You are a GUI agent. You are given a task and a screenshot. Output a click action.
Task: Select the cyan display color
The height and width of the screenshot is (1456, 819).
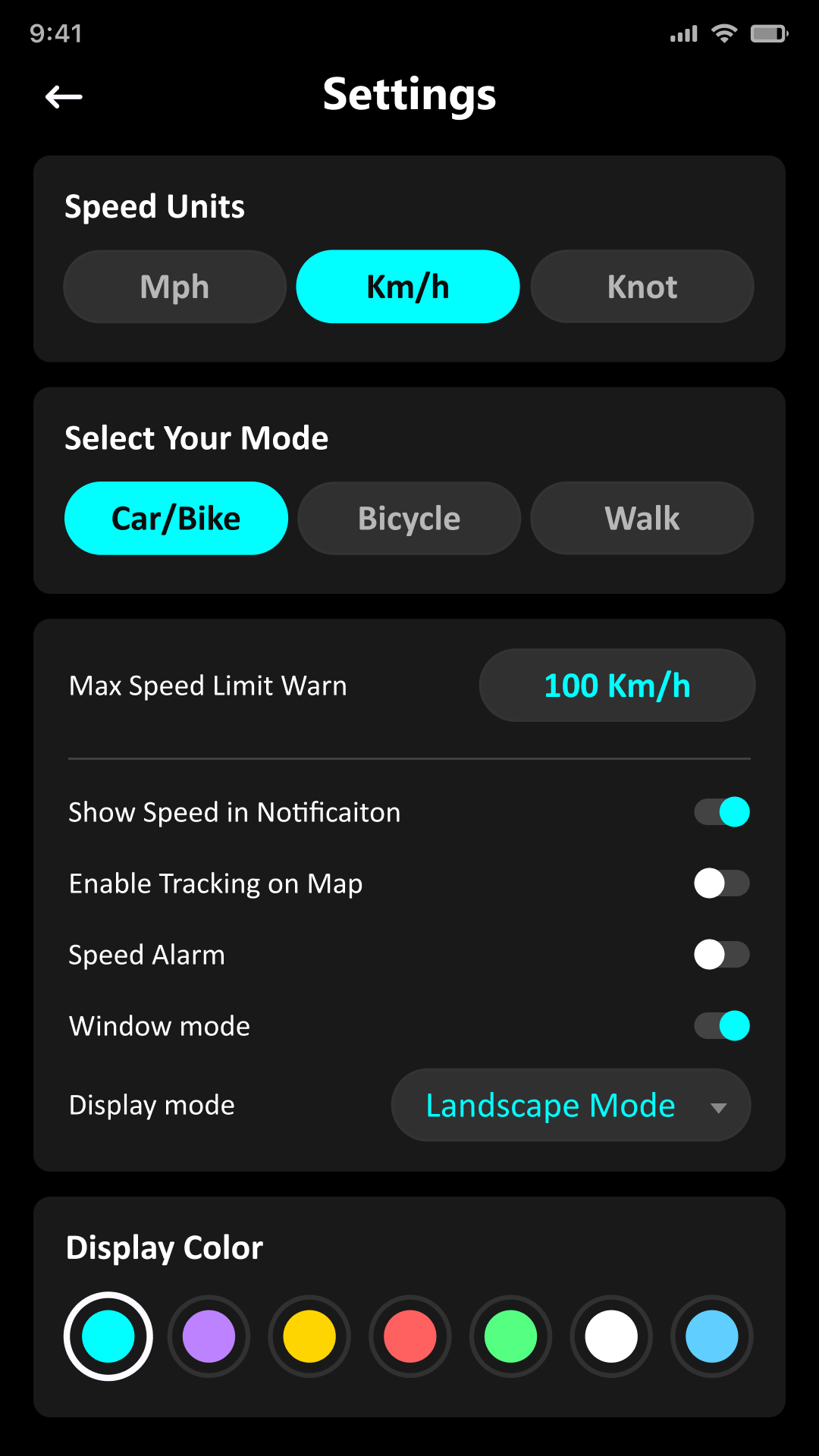108,1336
